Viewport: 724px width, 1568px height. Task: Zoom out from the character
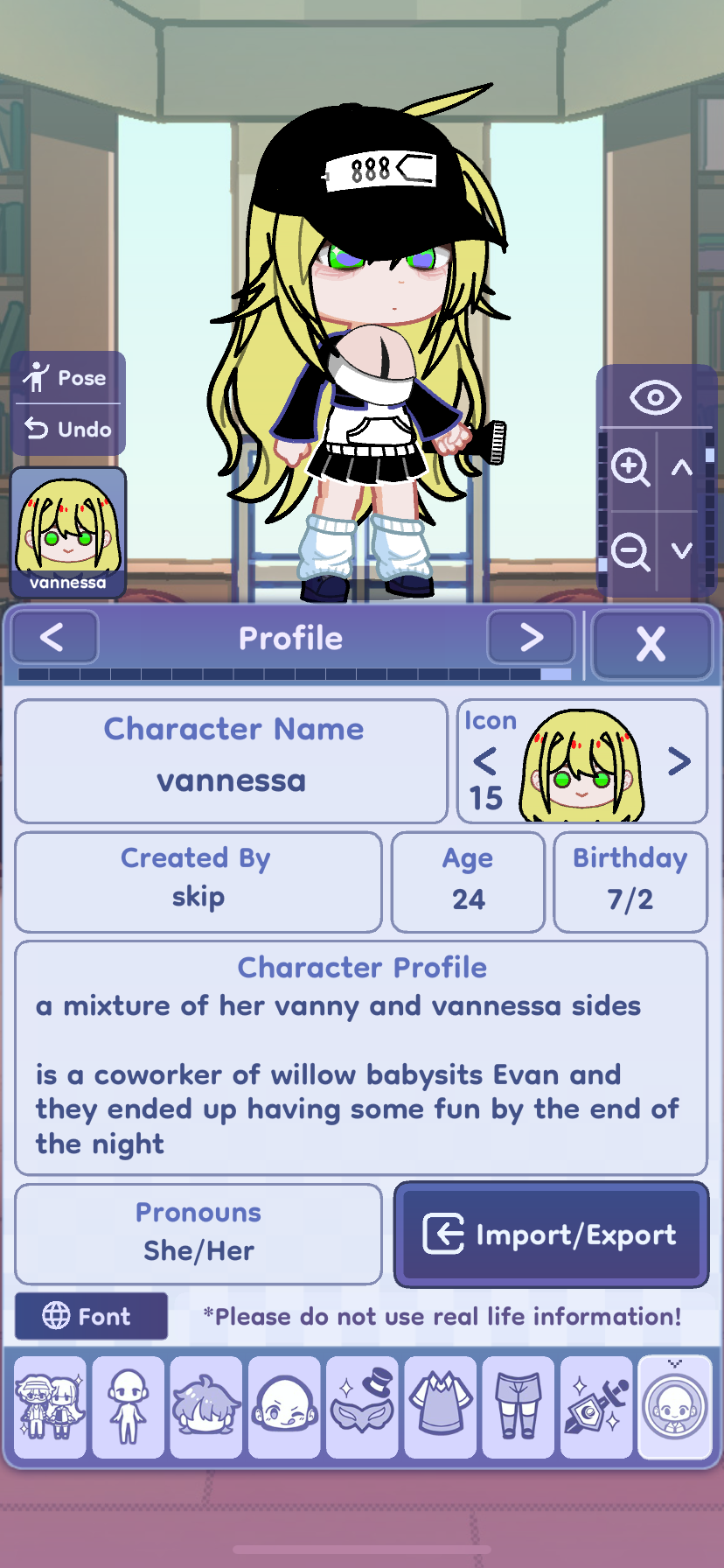pyautogui.click(x=631, y=551)
